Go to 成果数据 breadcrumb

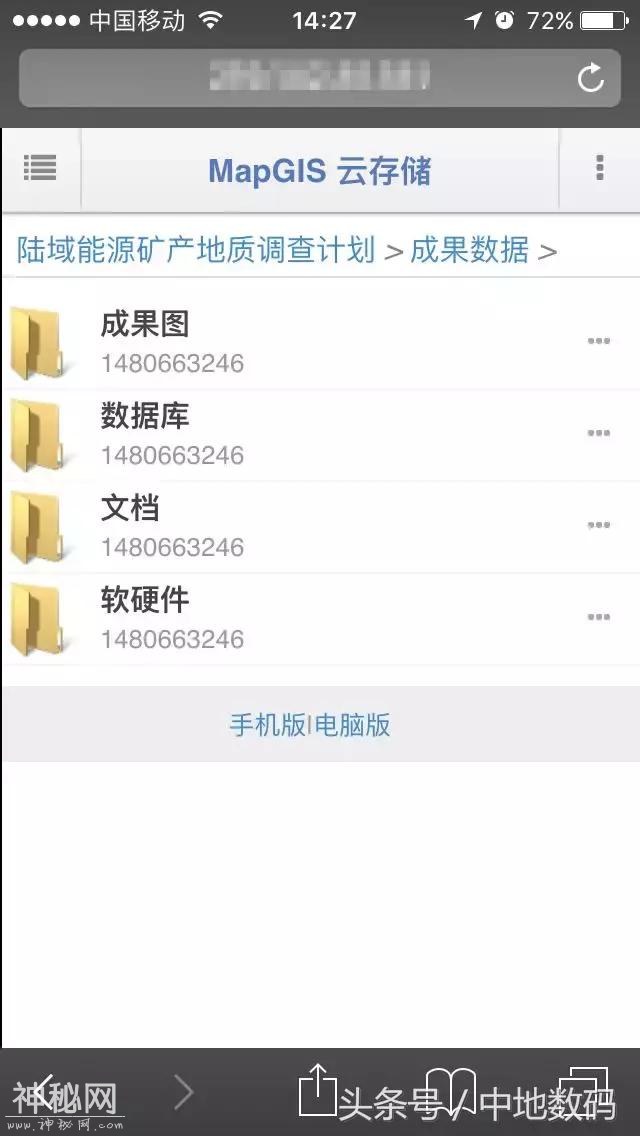click(469, 250)
